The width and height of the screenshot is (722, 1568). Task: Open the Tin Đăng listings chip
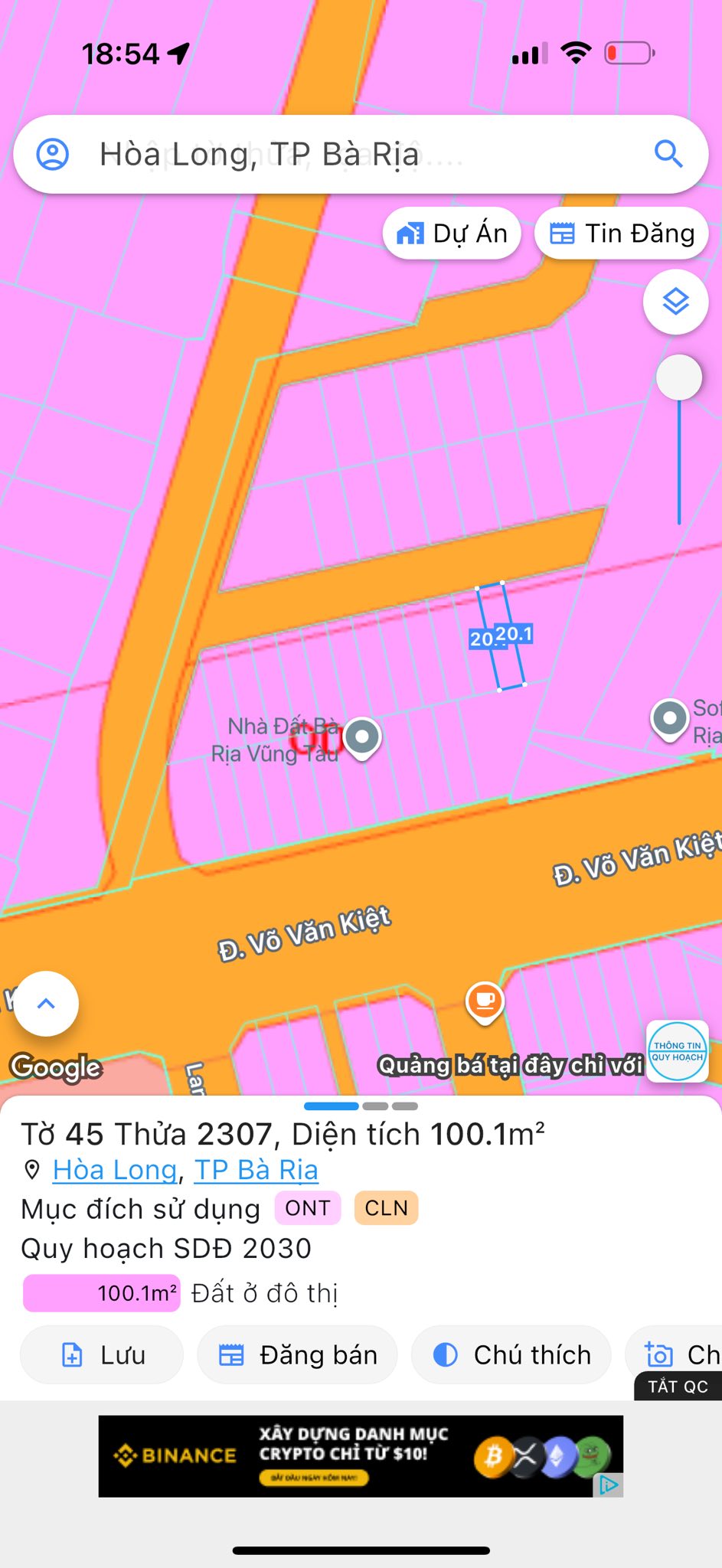point(622,234)
